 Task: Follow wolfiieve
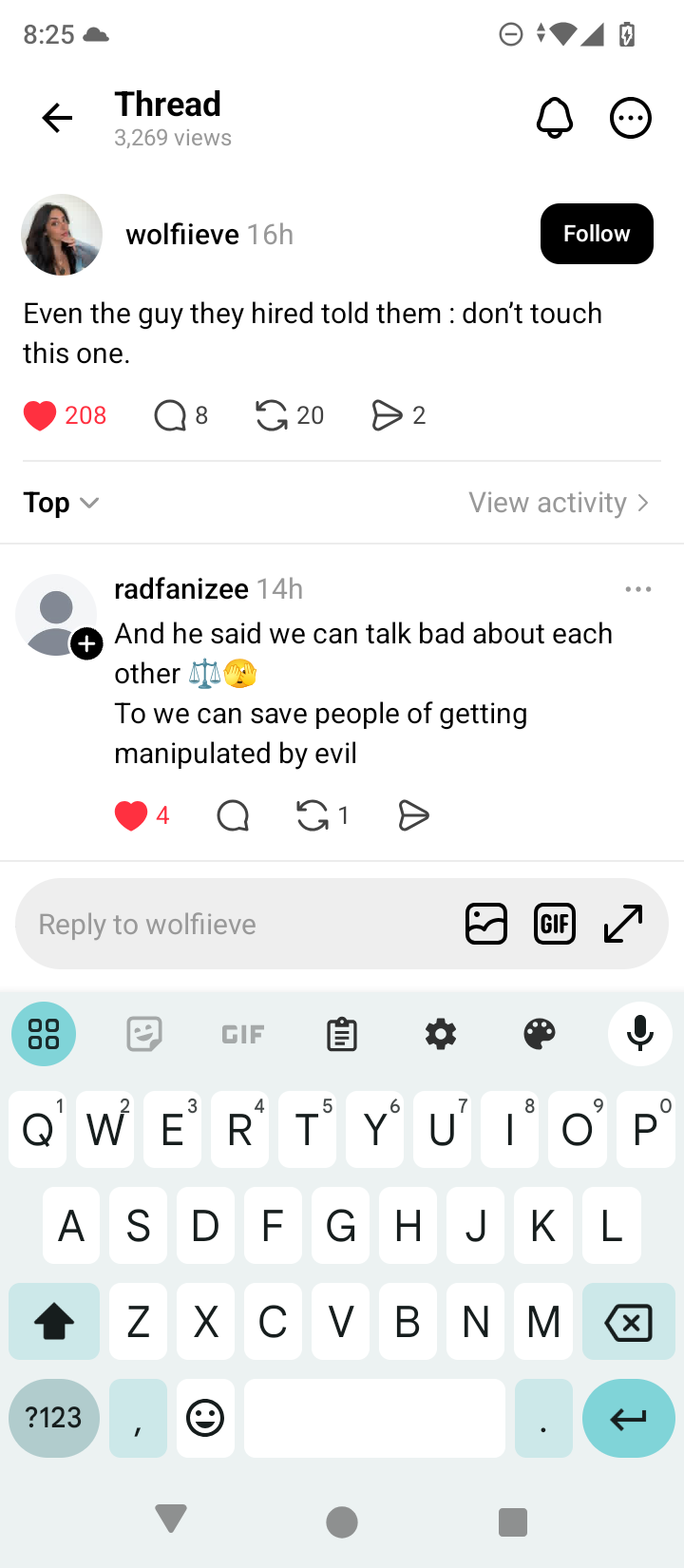click(597, 234)
